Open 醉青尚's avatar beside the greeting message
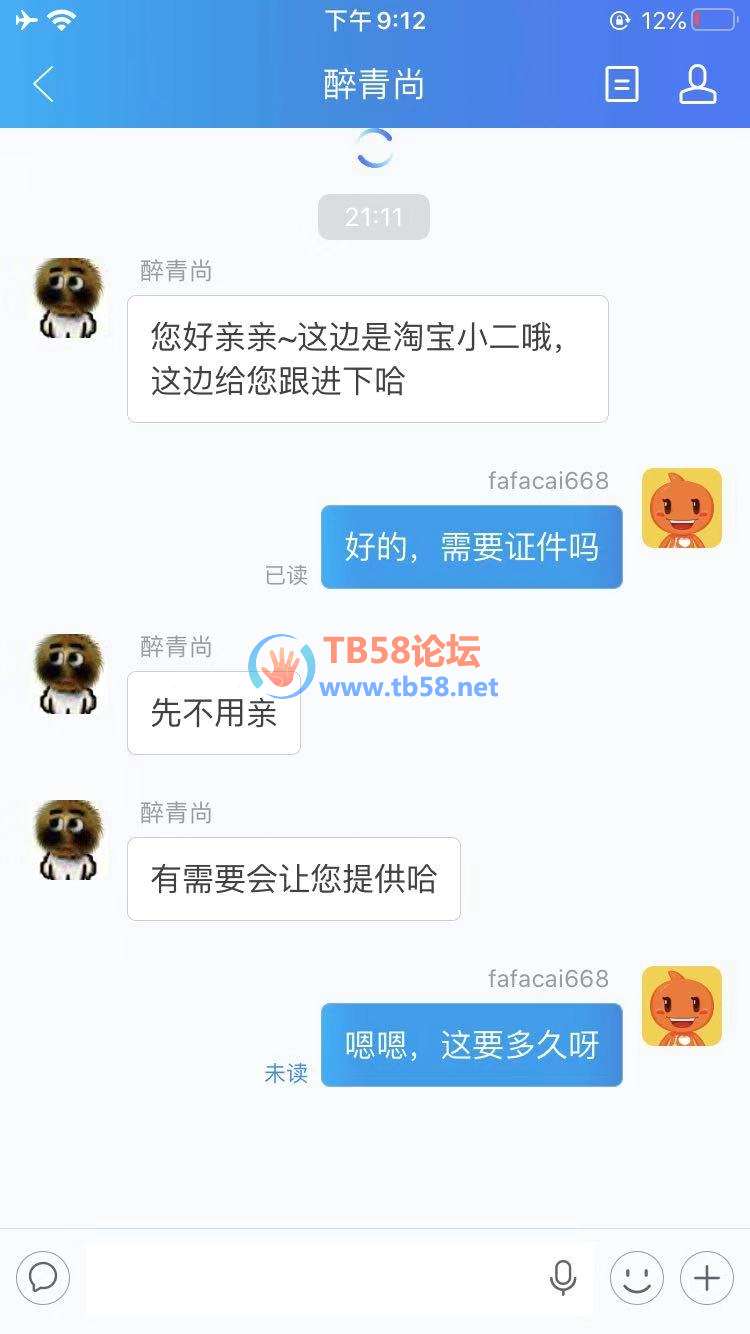This screenshot has height=1334, width=750. point(67,297)
